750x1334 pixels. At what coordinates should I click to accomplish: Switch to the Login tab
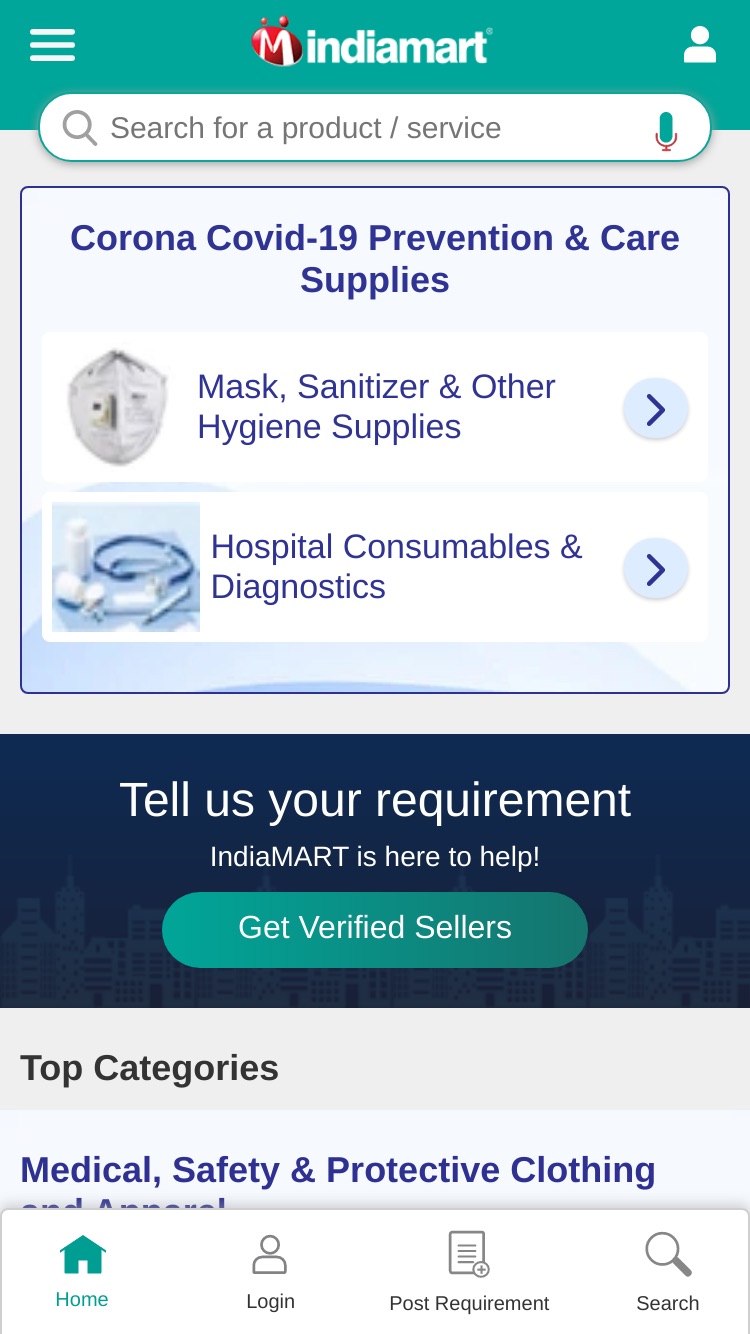(270, 1272)
